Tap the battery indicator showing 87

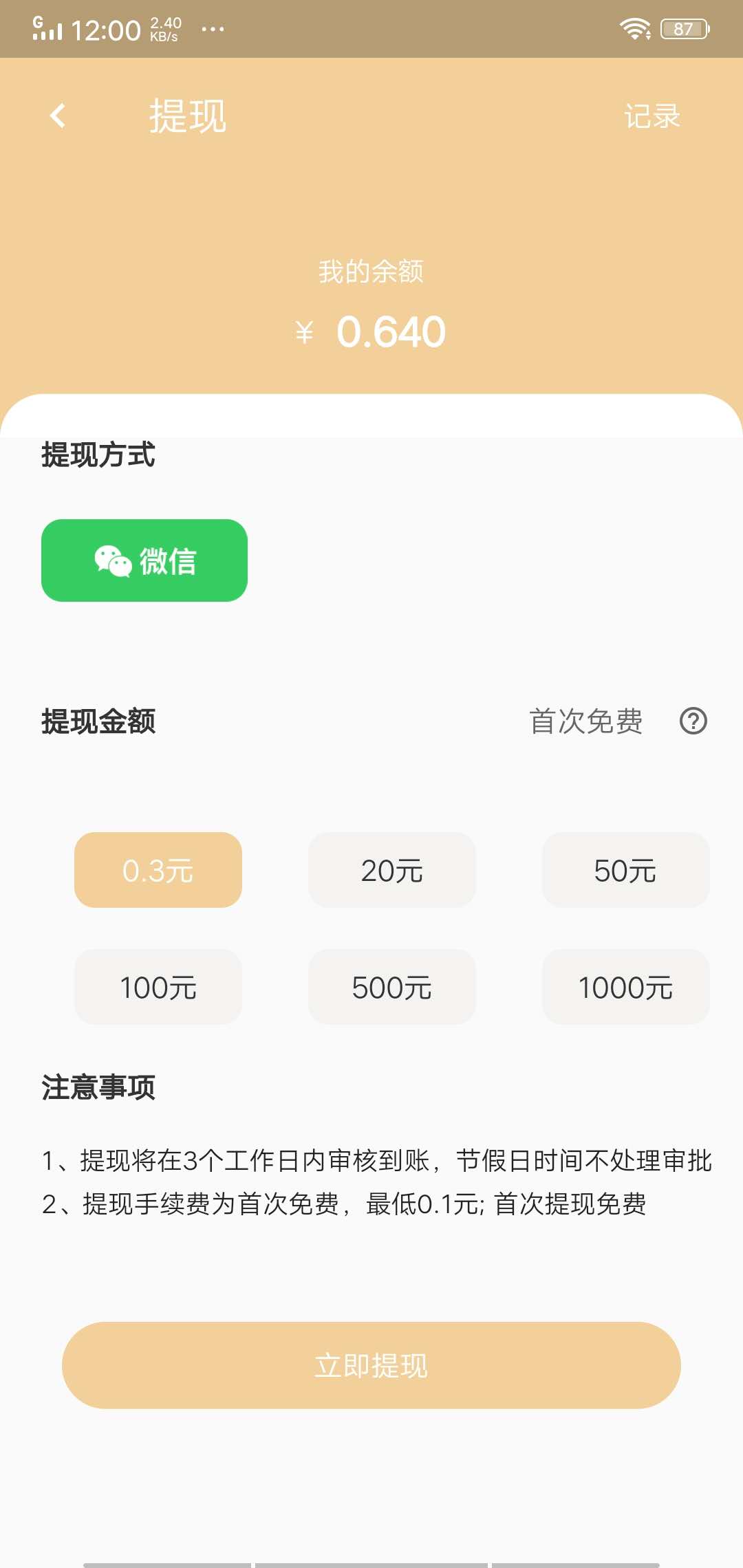point(683,28)
